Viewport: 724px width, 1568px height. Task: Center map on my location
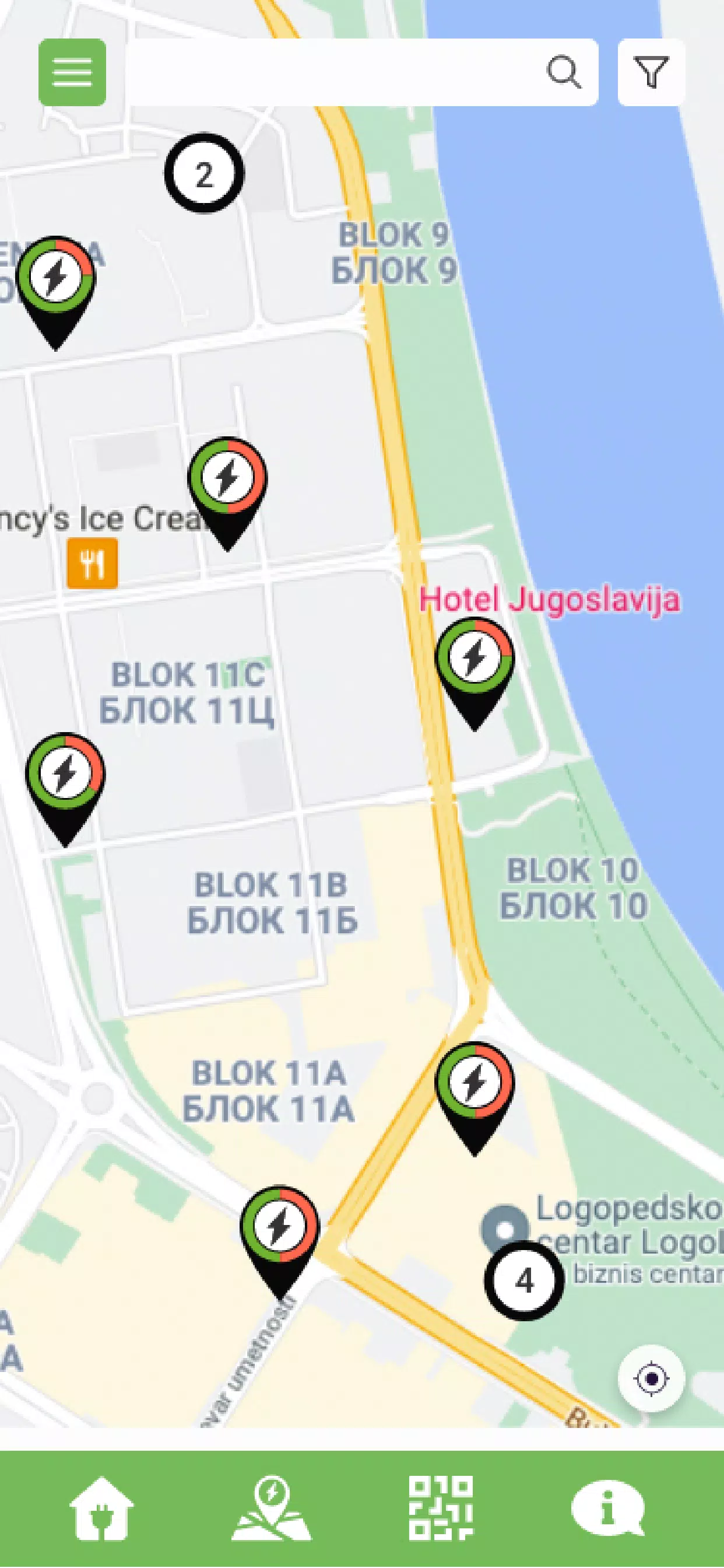tap(651, 1378)
